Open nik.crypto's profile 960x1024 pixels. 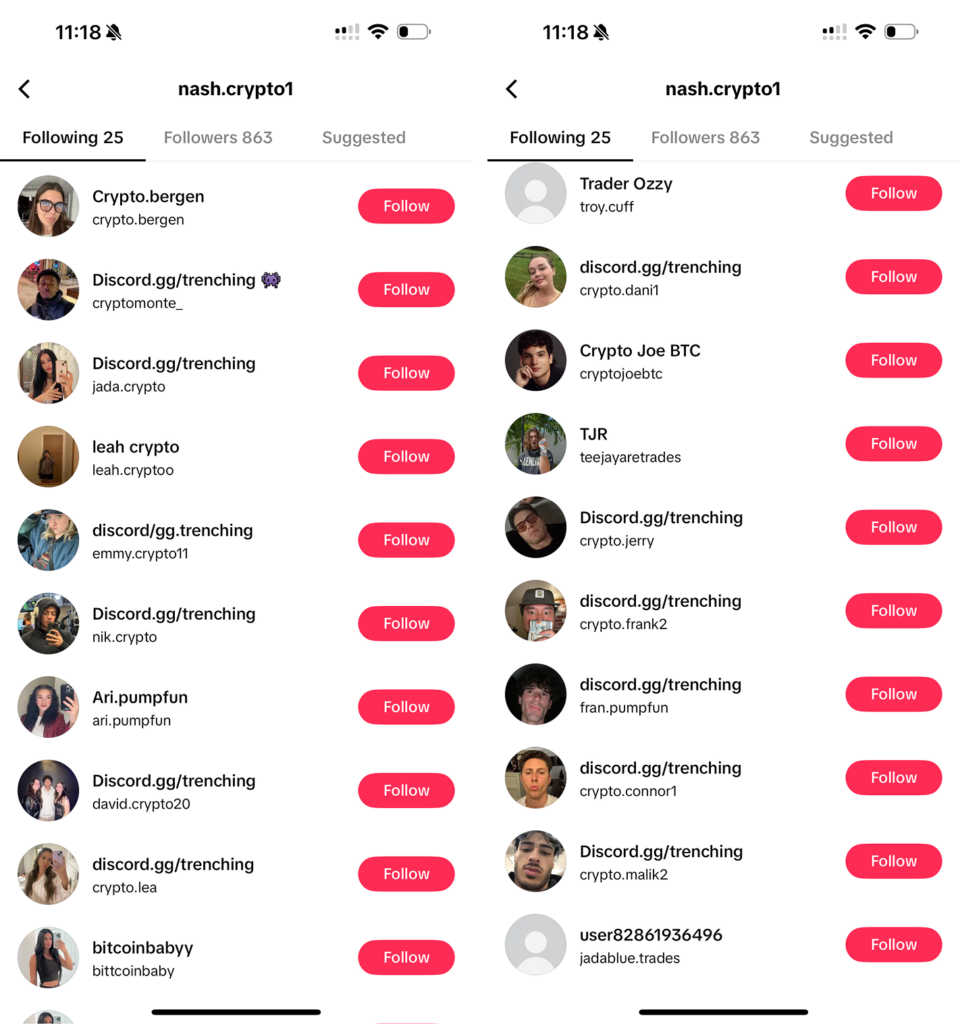coord(173,624)
